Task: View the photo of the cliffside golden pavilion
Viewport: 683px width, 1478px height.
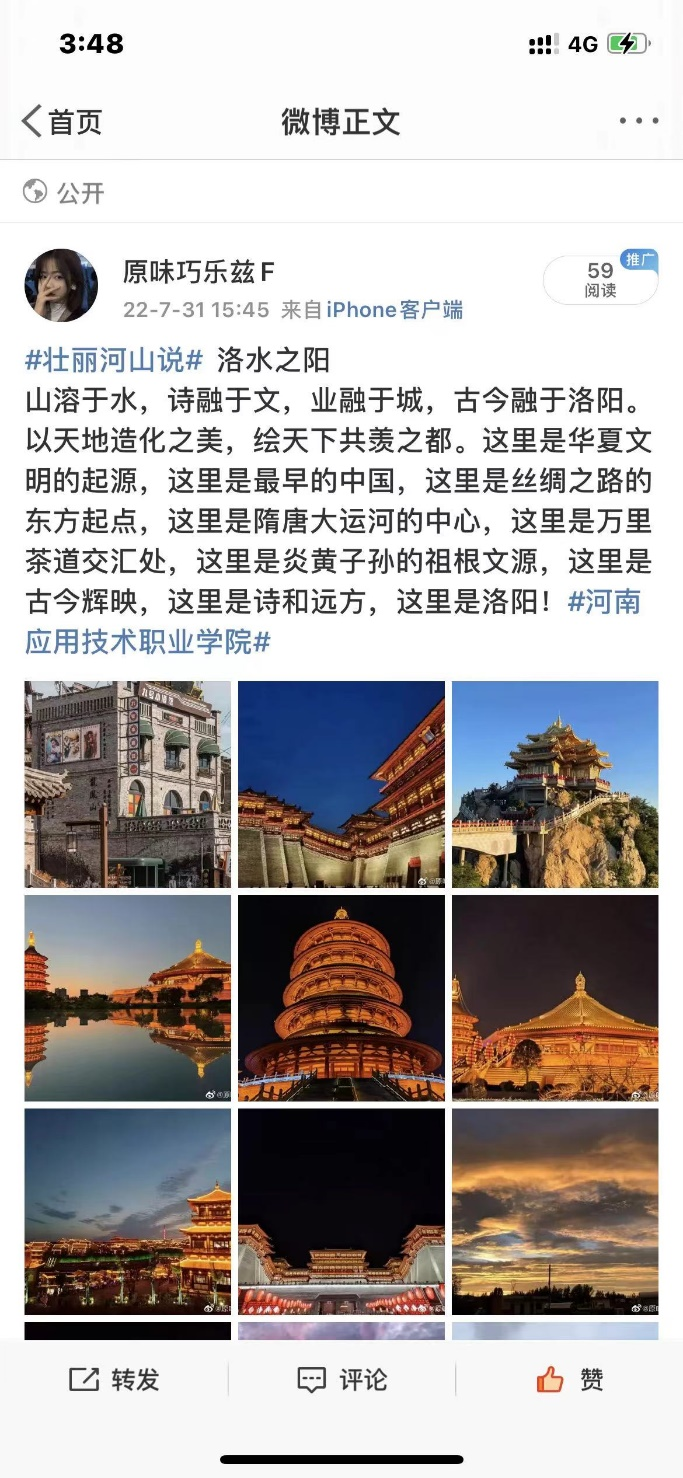Action: pyautogui.click(x=555, y=784)
